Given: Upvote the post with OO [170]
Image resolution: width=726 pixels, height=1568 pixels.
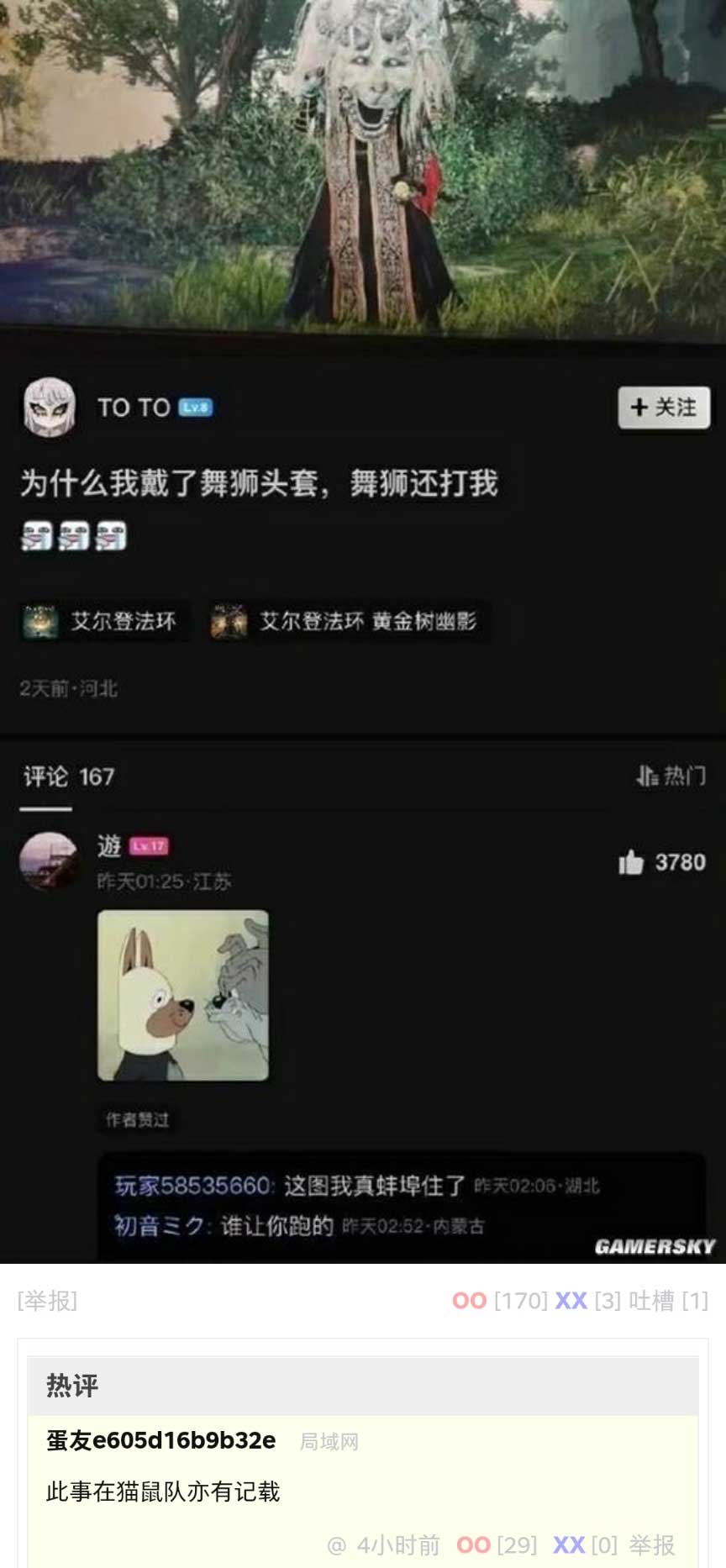Looking at the screenshot, I should pos(470,1301).
